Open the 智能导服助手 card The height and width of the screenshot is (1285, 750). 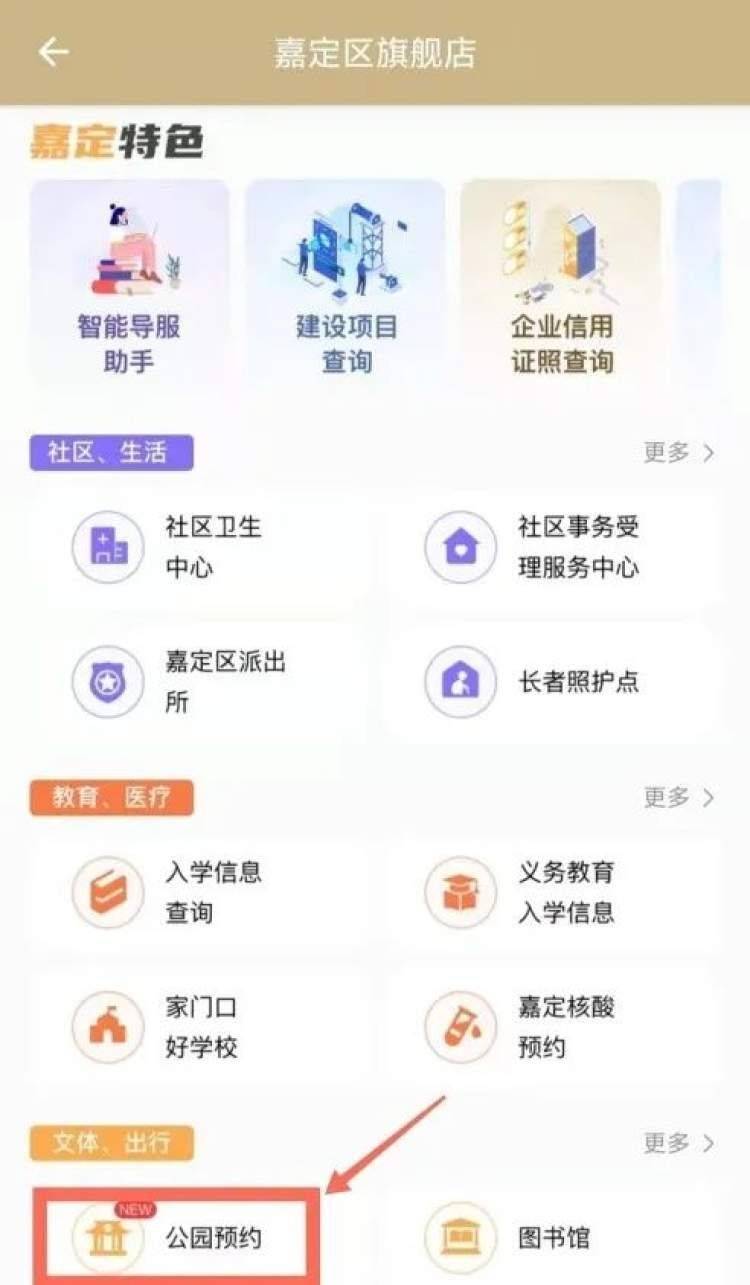[129, 285]
